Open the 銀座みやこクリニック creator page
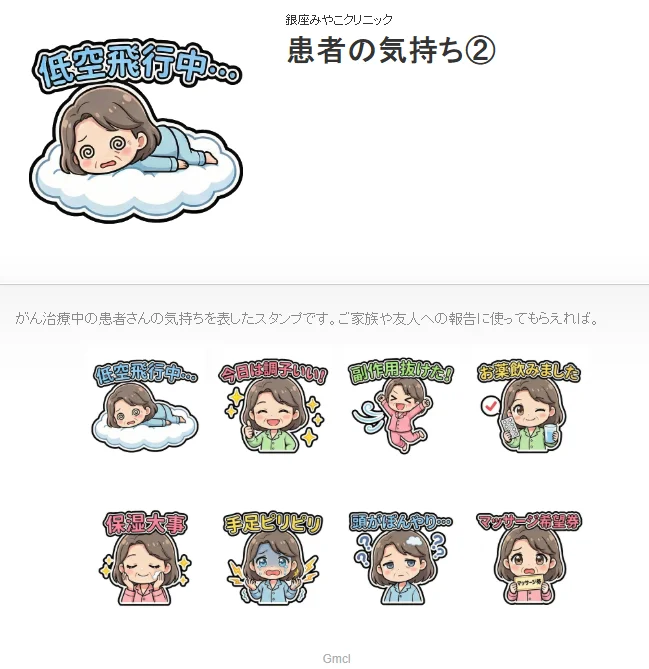 (x=339, y=20)
